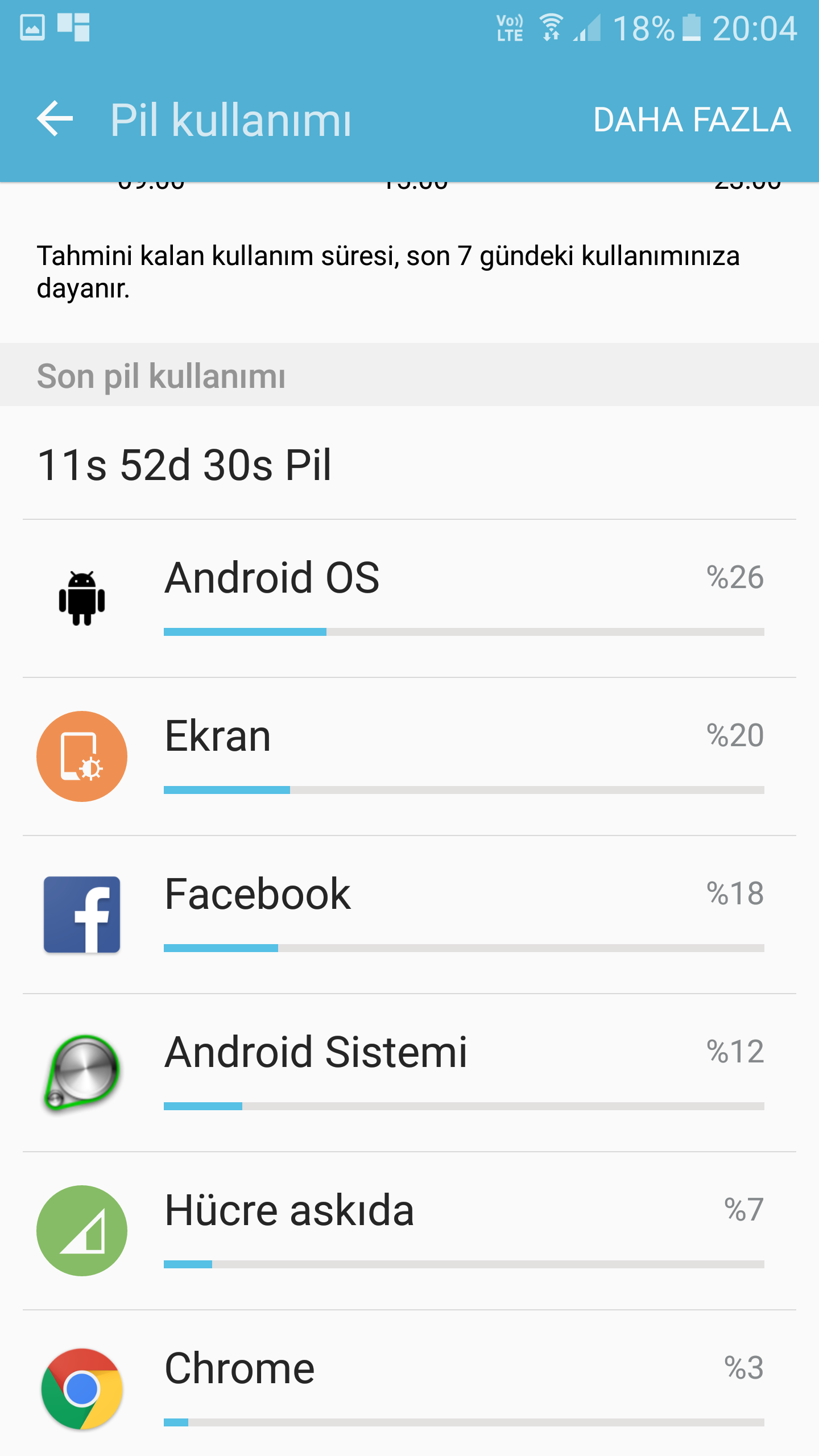
Task: Open Android OS battery usage details
Action: [x=409, y=598]
